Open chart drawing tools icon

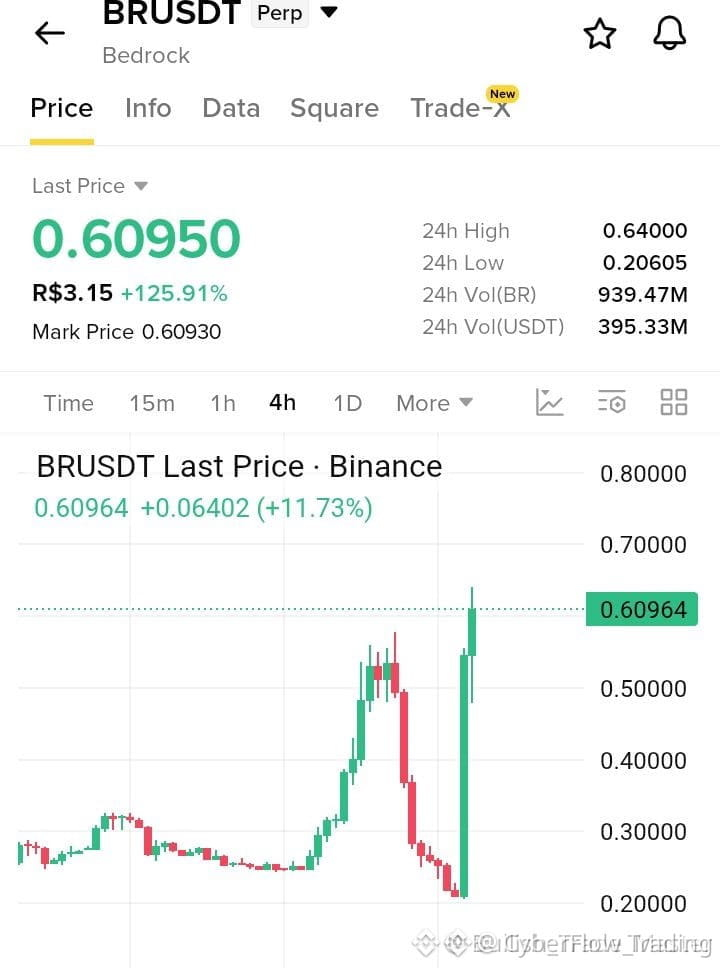coord(549,403)
